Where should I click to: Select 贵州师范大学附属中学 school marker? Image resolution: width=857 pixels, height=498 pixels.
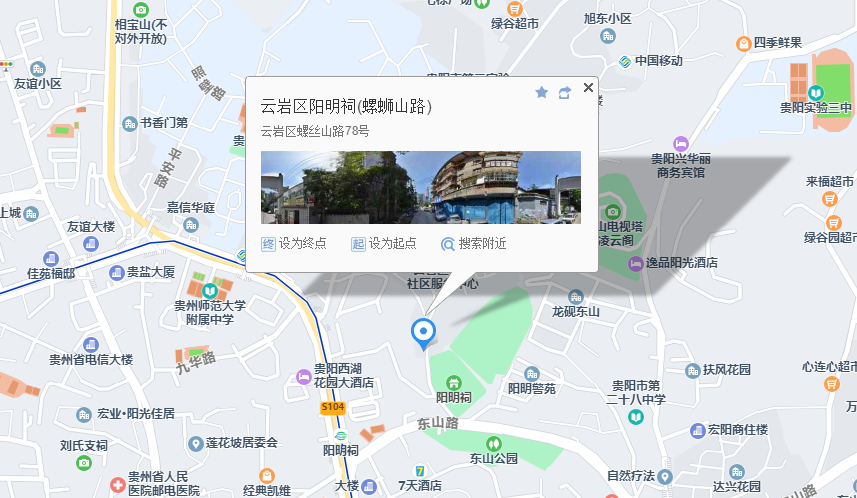point(209,290)
